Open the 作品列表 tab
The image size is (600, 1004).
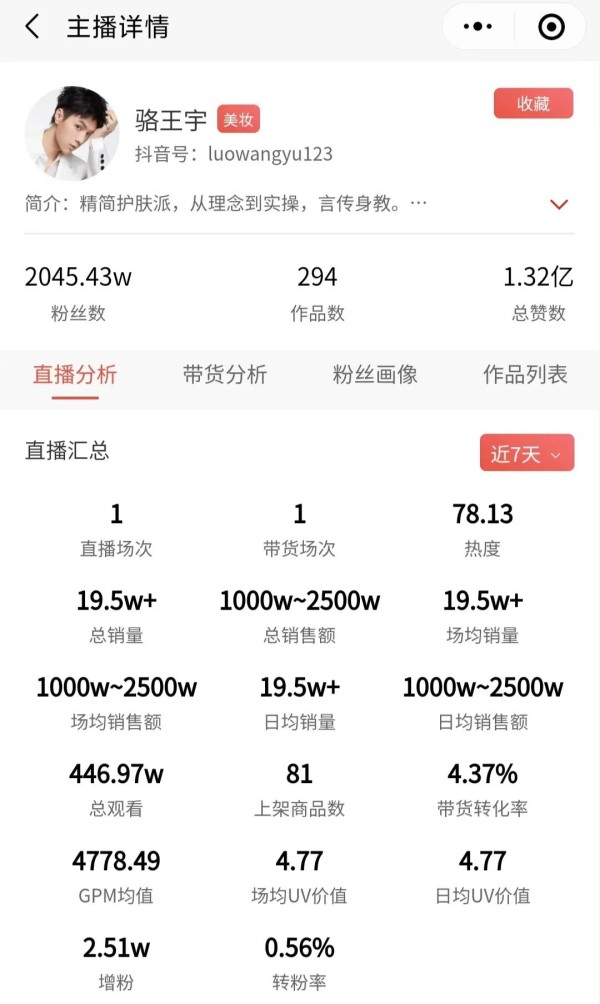pos(525,375)
